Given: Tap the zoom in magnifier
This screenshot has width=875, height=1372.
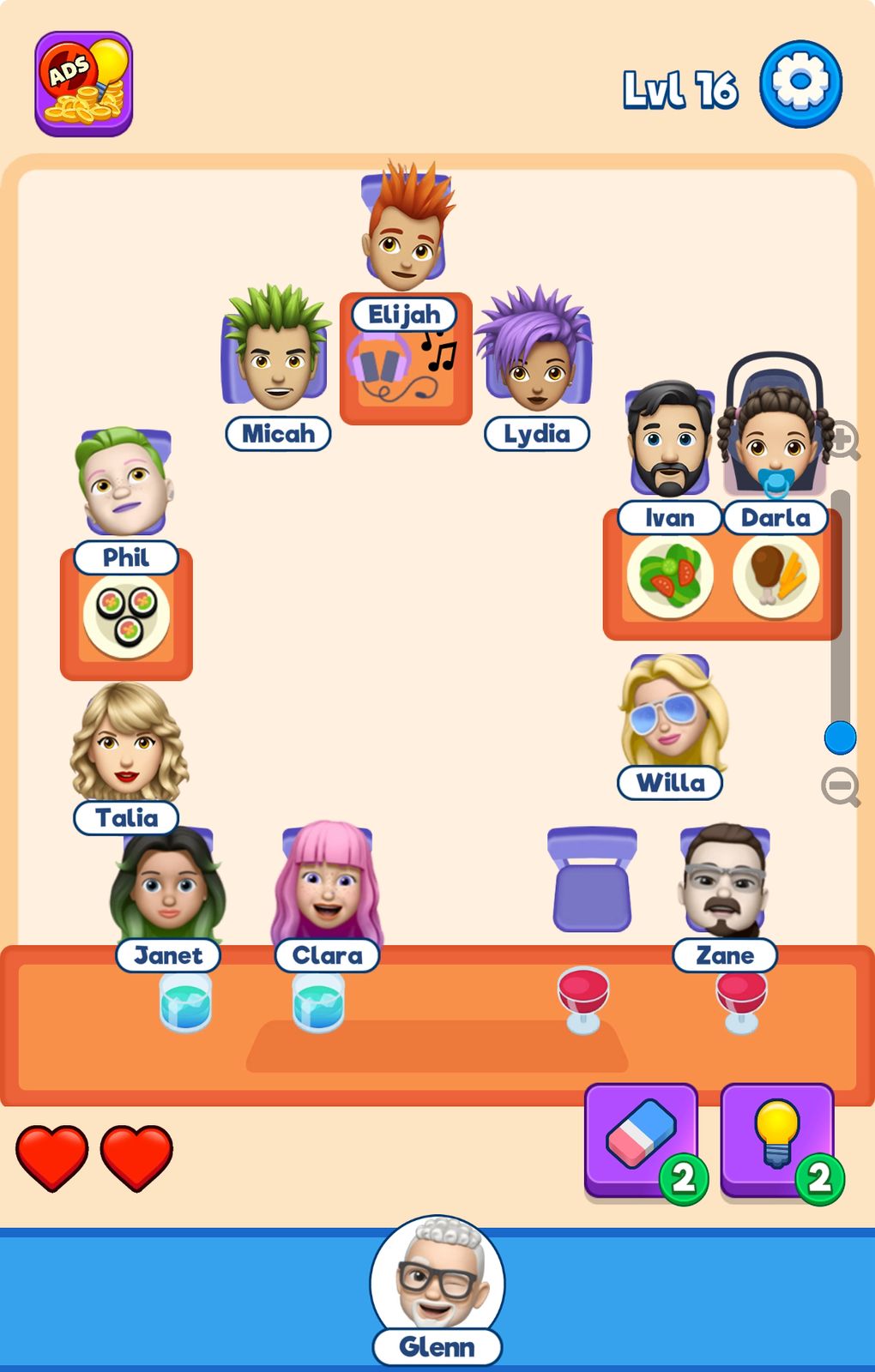Looking at the screenshot, I should pos(842,441).
